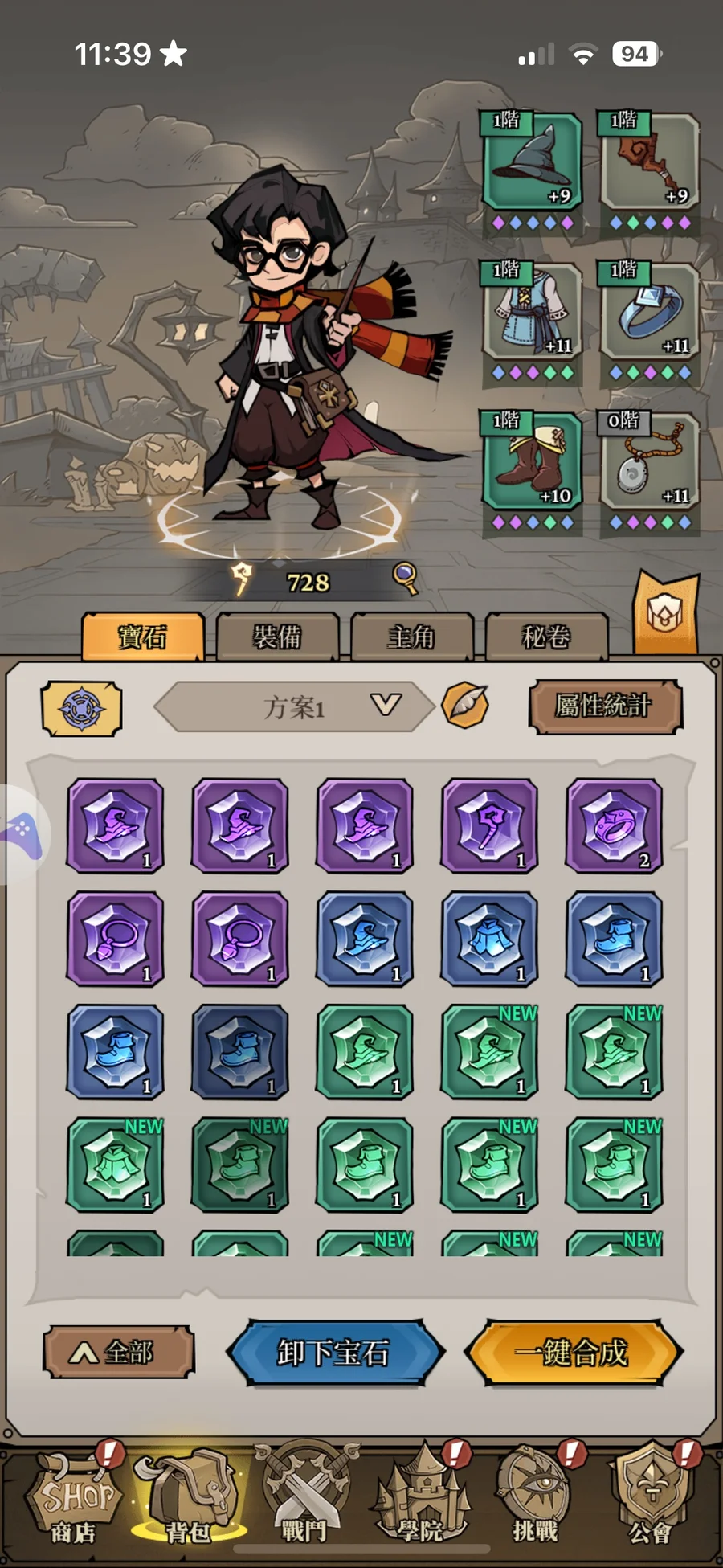Open 屬性統計 stats panel
Screen dimensions: 723x1568
[605, 706]
